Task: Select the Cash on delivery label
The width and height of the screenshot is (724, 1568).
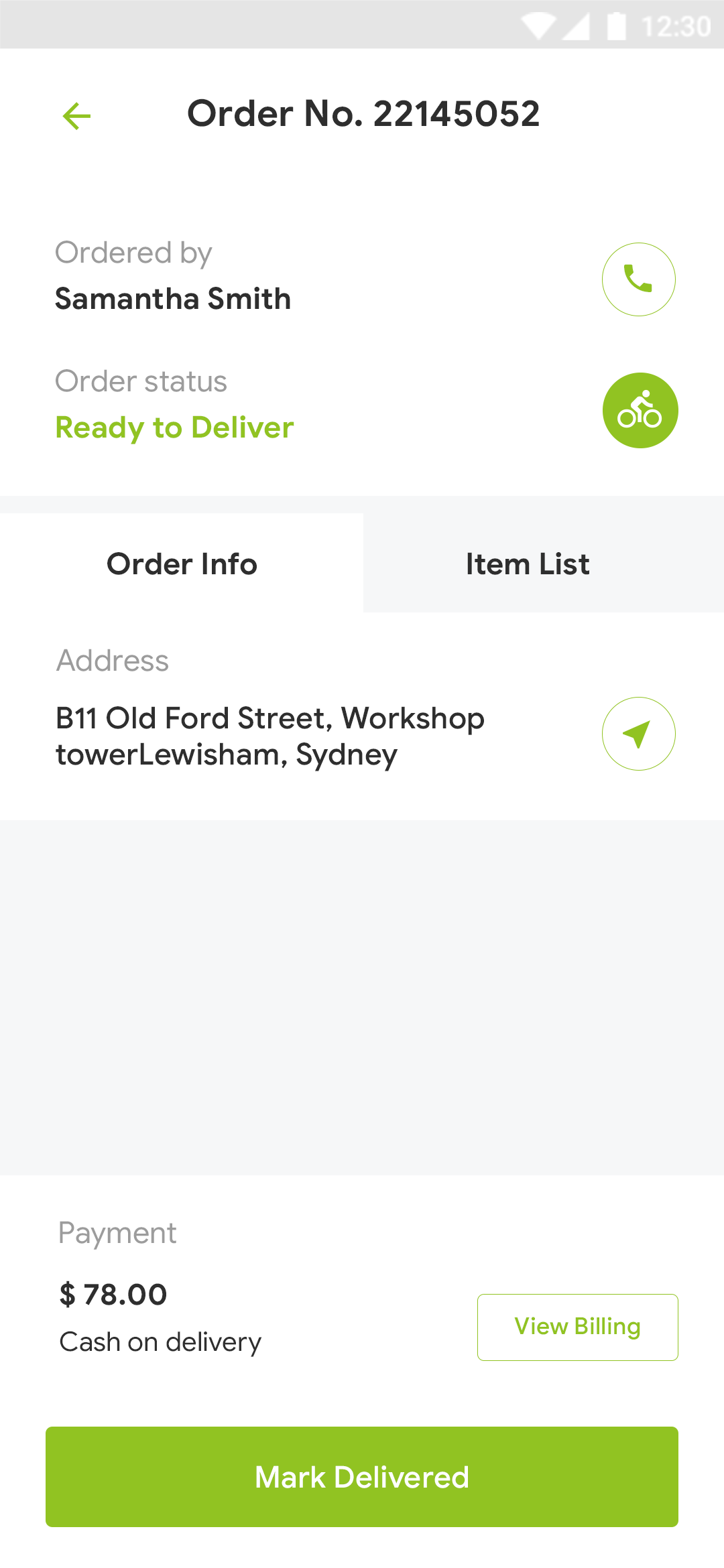Action: pyautogui.click(x=159, y=1341)
